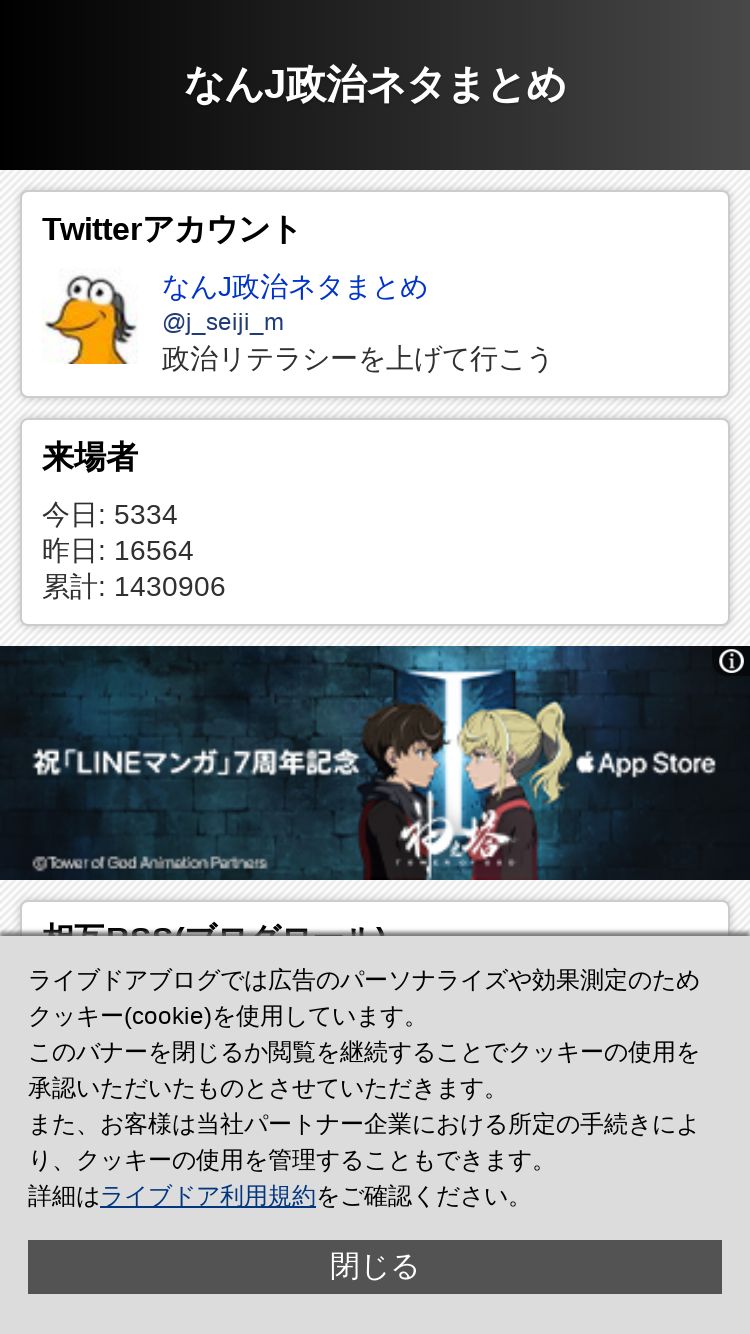Viewport: 750px width, 1334px height.
Task: Open the なんJ政治ネタまとめ Twitter profile link
Action: (295, 287)
